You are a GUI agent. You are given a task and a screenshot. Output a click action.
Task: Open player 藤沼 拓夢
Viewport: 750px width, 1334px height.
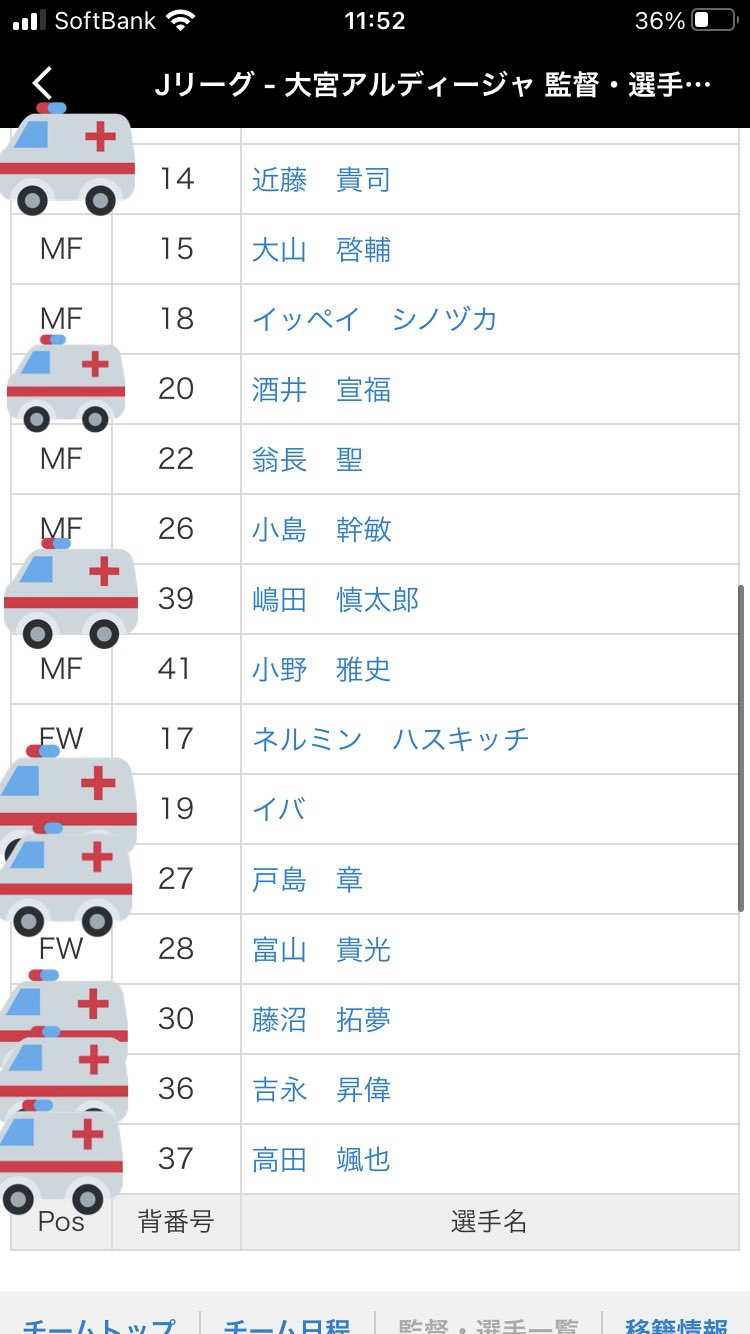click(321, 1020)
